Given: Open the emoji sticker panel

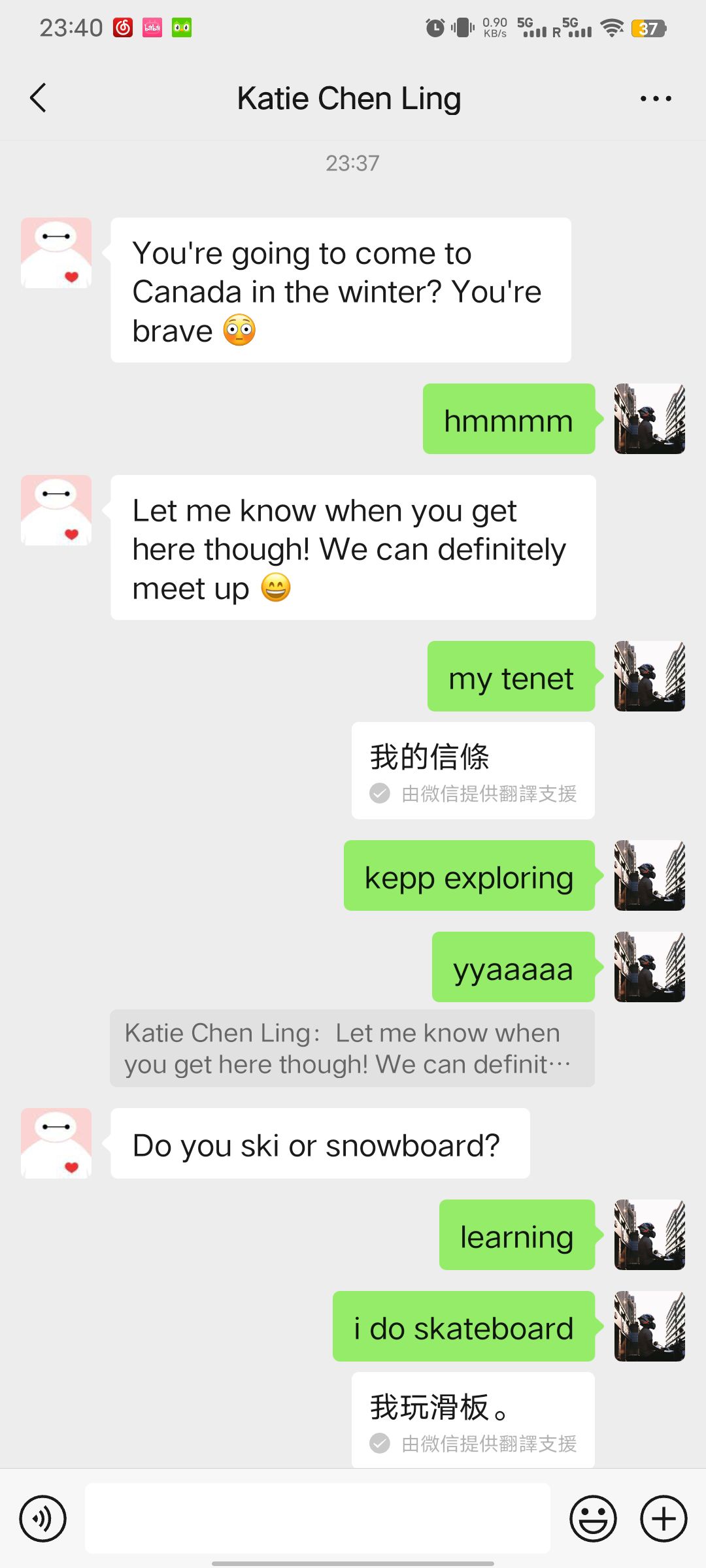Looking at the screenshot, I should pos(593,1518).
